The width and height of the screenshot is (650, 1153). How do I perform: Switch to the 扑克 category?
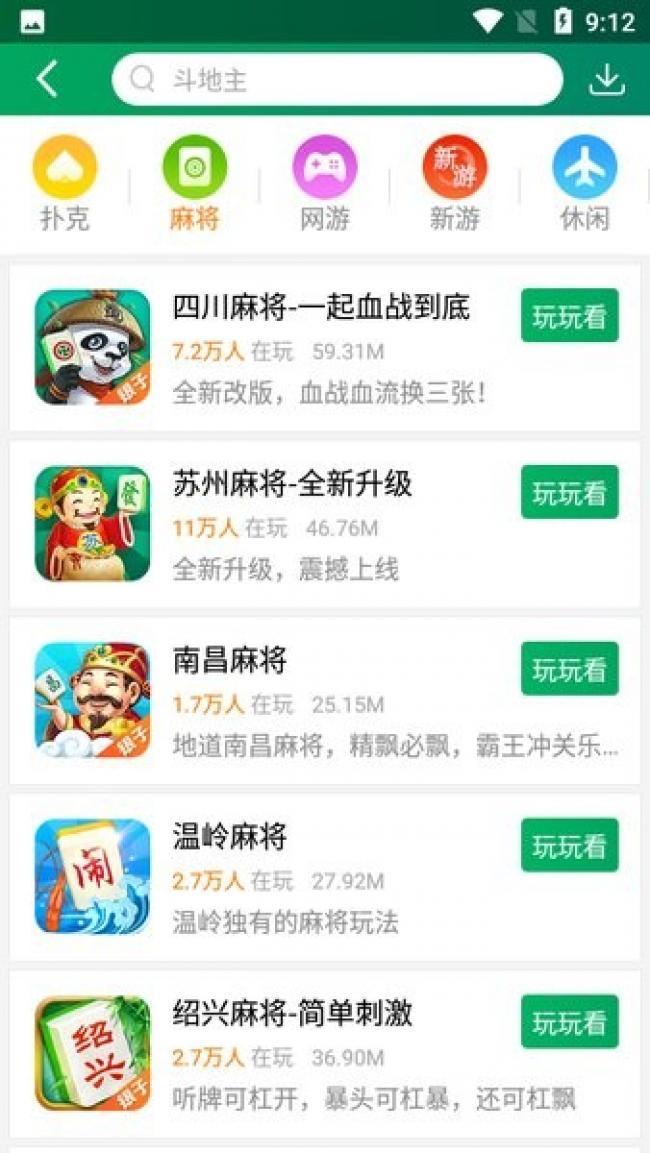pyautogui.click(x=65, y=184)
